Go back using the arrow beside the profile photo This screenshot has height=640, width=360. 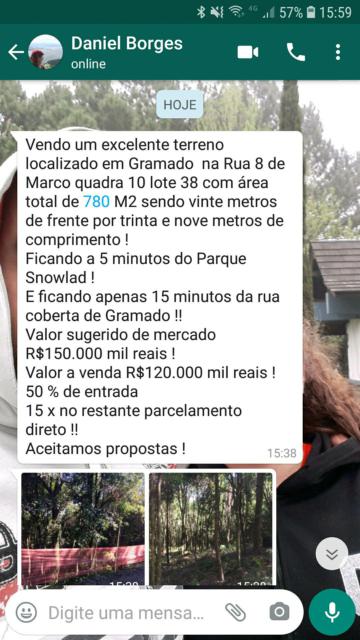[16, 52]
